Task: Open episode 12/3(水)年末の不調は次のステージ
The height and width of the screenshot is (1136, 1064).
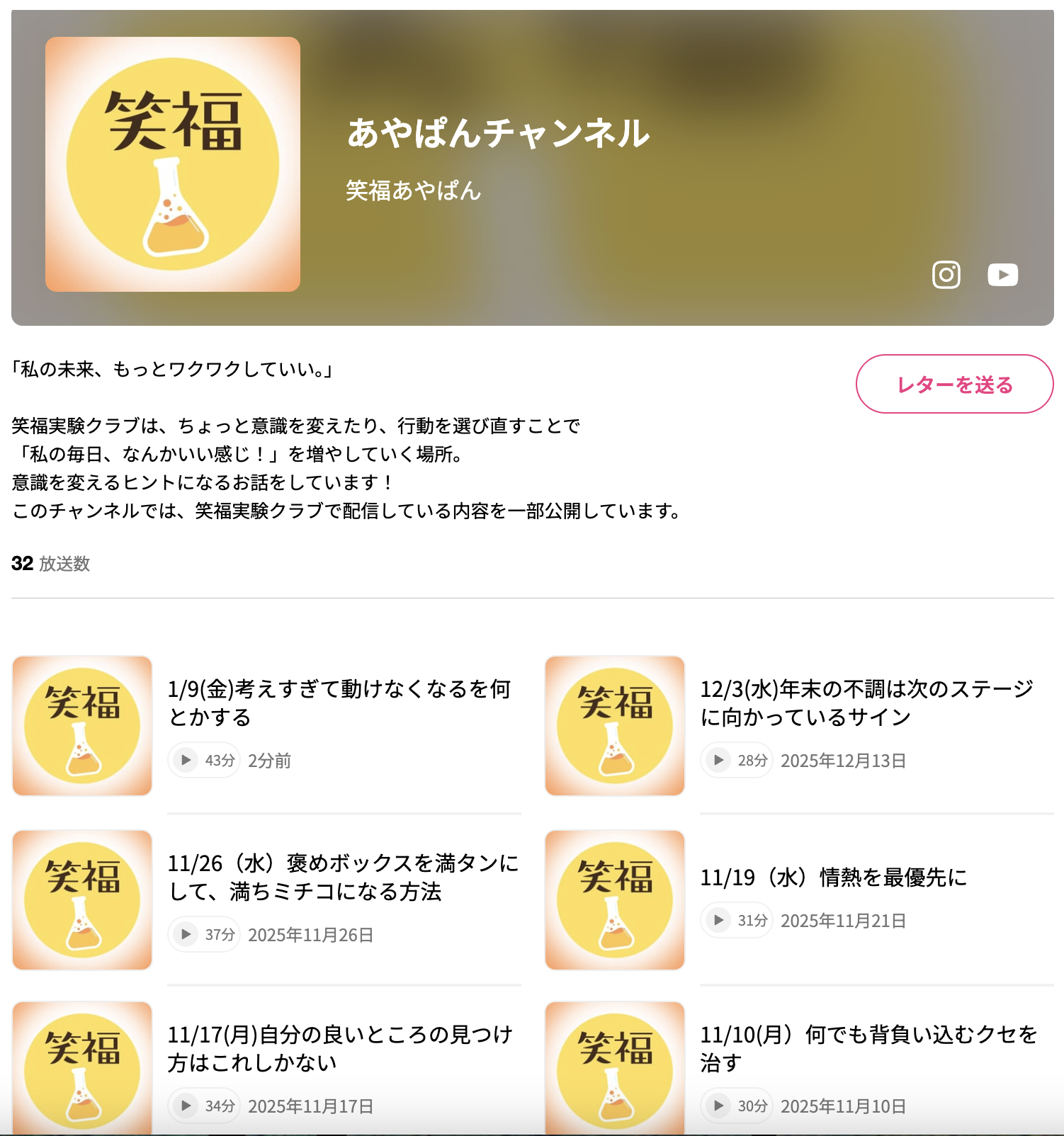Action: 867,703
